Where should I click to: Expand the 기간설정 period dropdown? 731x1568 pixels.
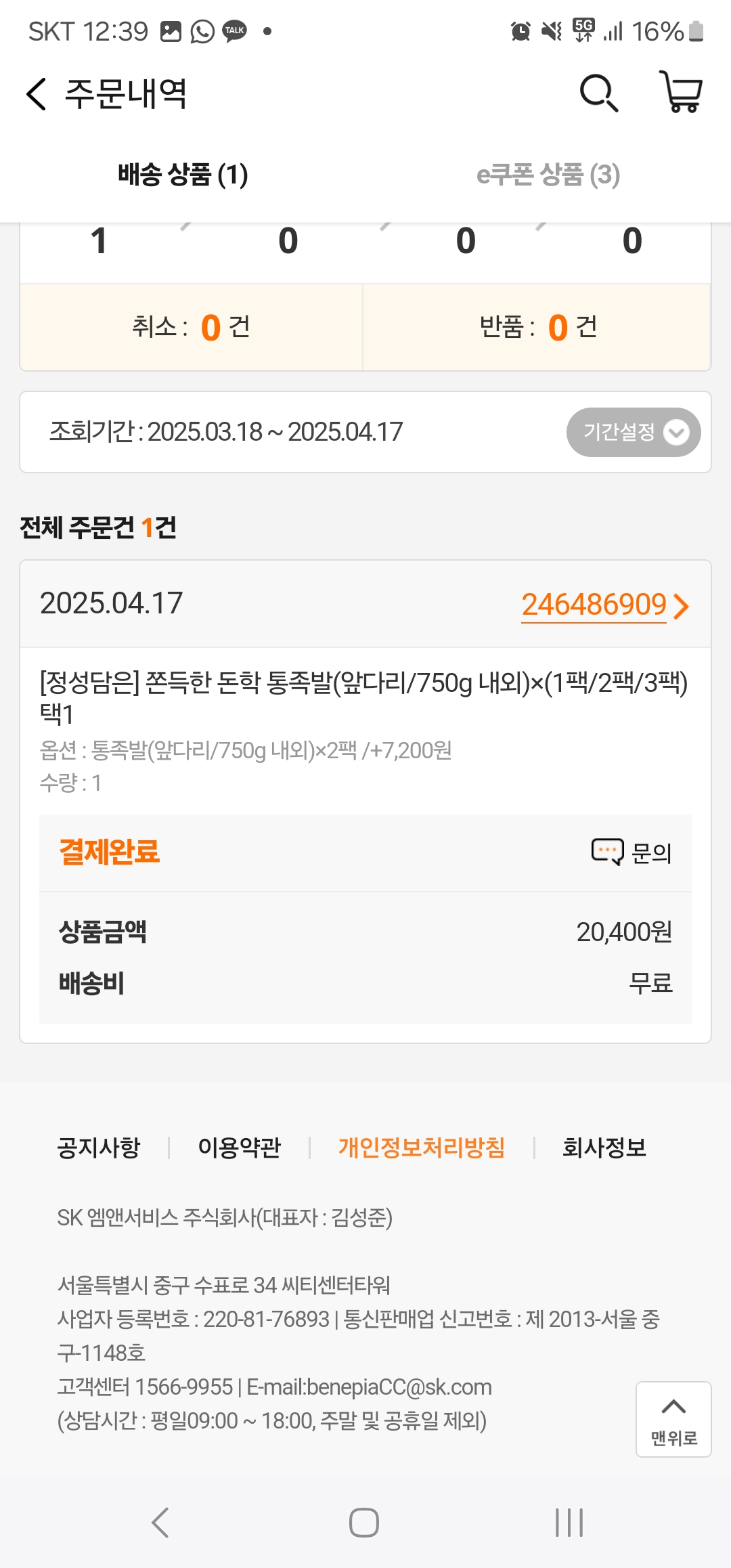pos(633,432)
